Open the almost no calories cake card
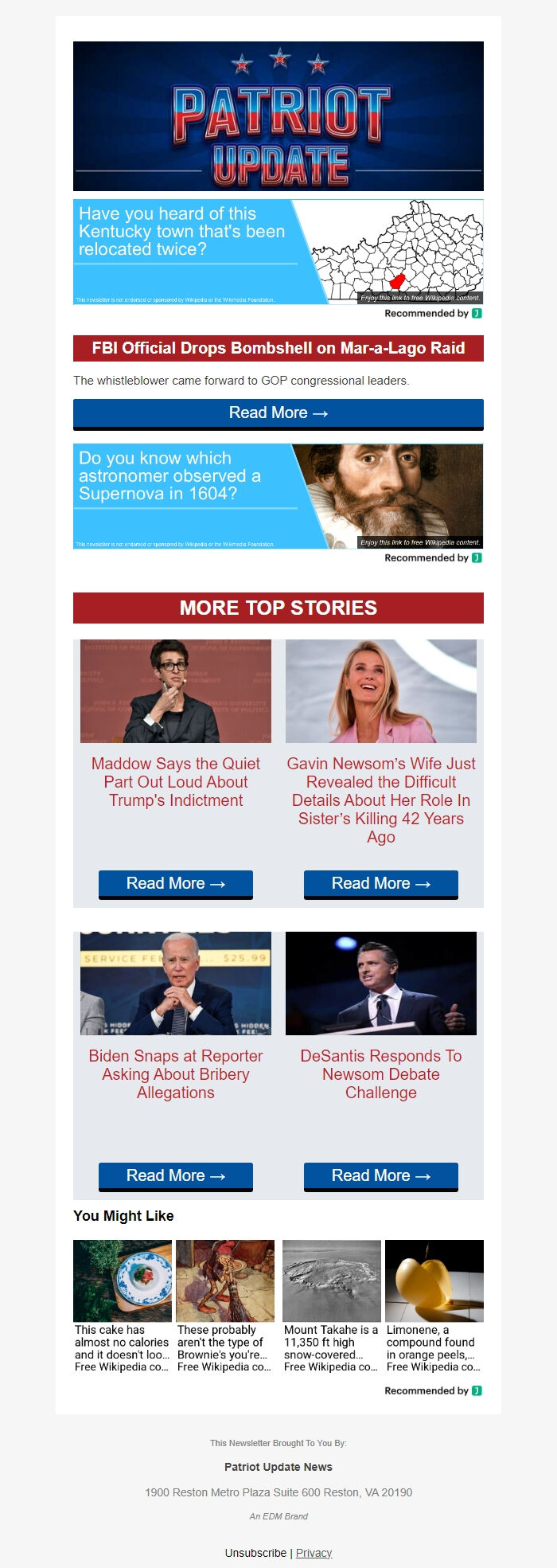 [x=123, y=1306]
